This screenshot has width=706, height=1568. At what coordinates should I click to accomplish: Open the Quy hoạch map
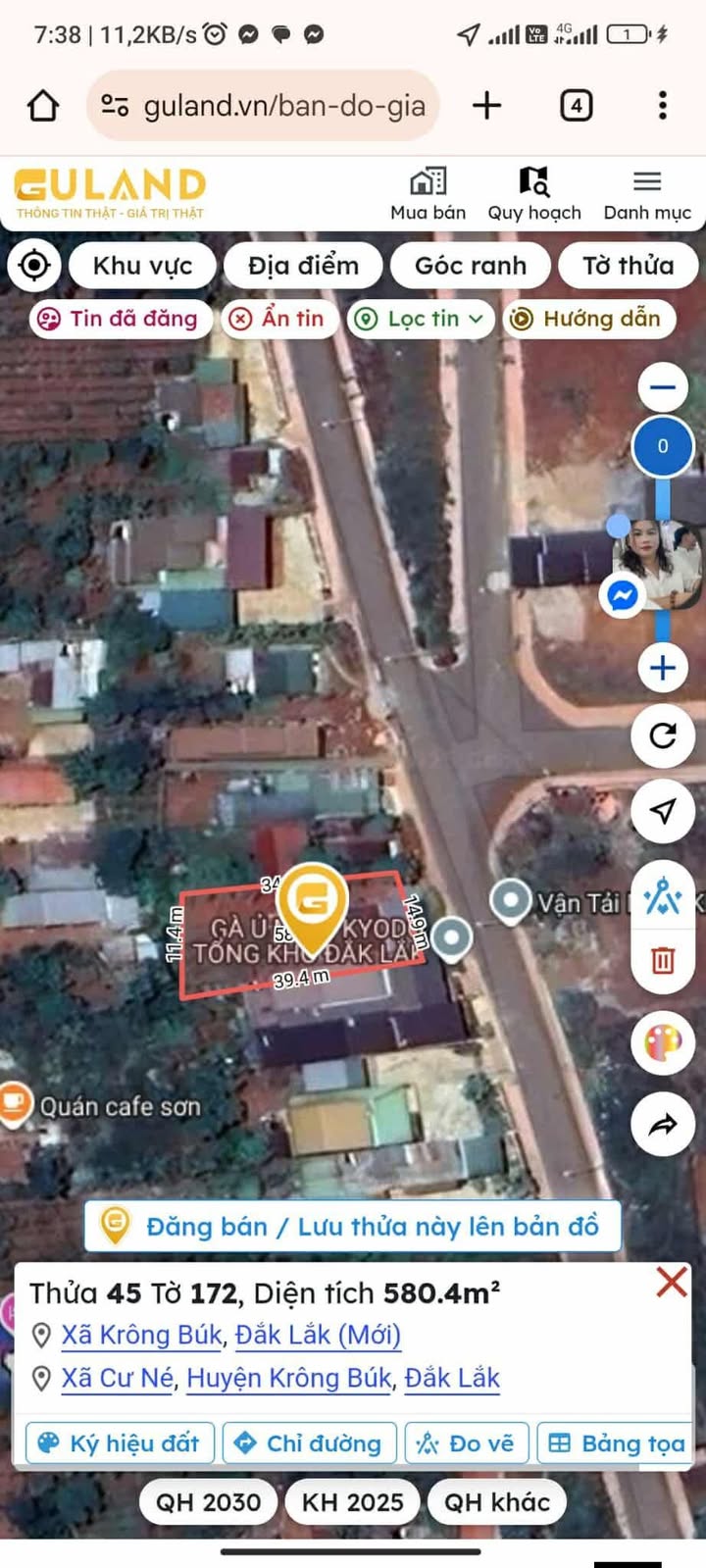[x=534, y=194]
